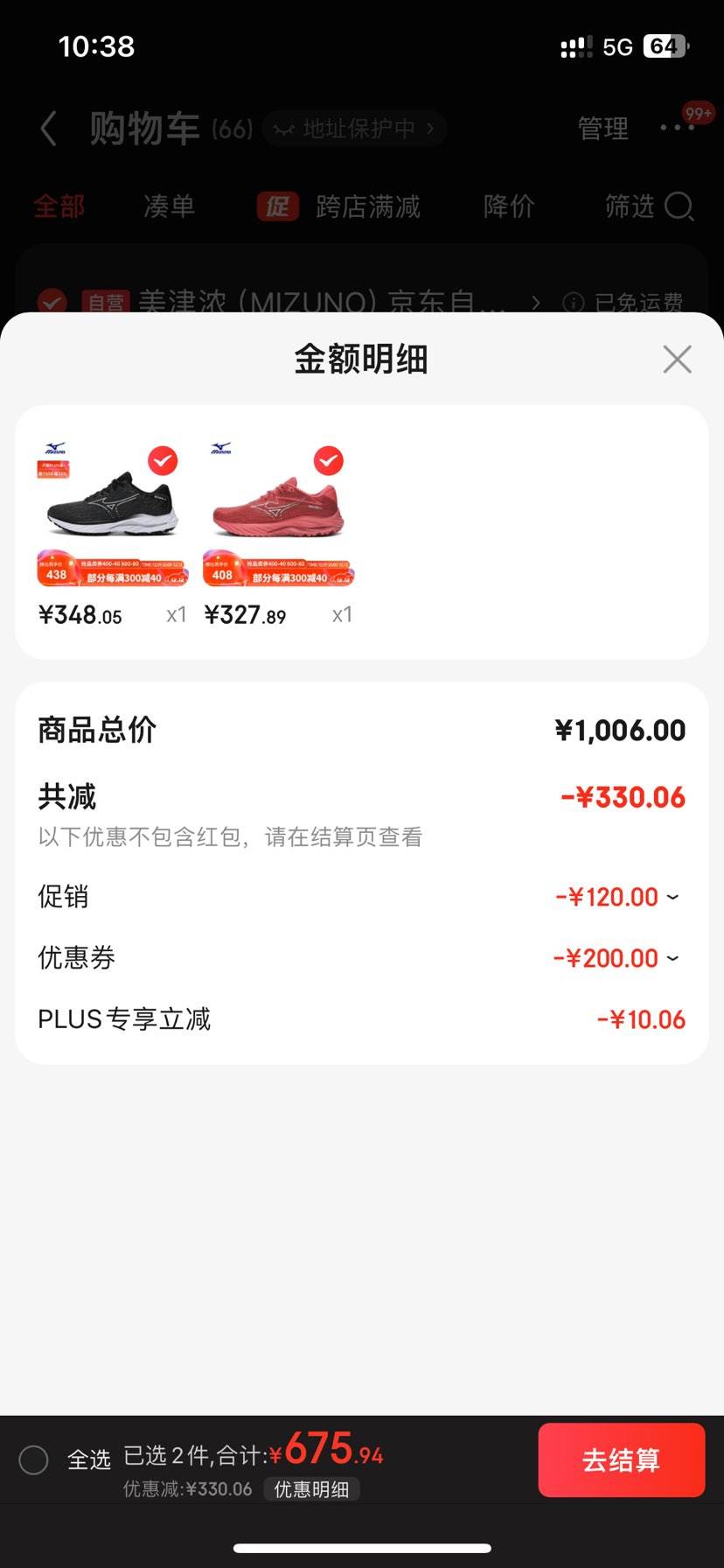Image resolution: width=724 pixels, height=1568 pixels.
Task: Open 优惠明细 discount breakdown
Action: pos(312,1490)
